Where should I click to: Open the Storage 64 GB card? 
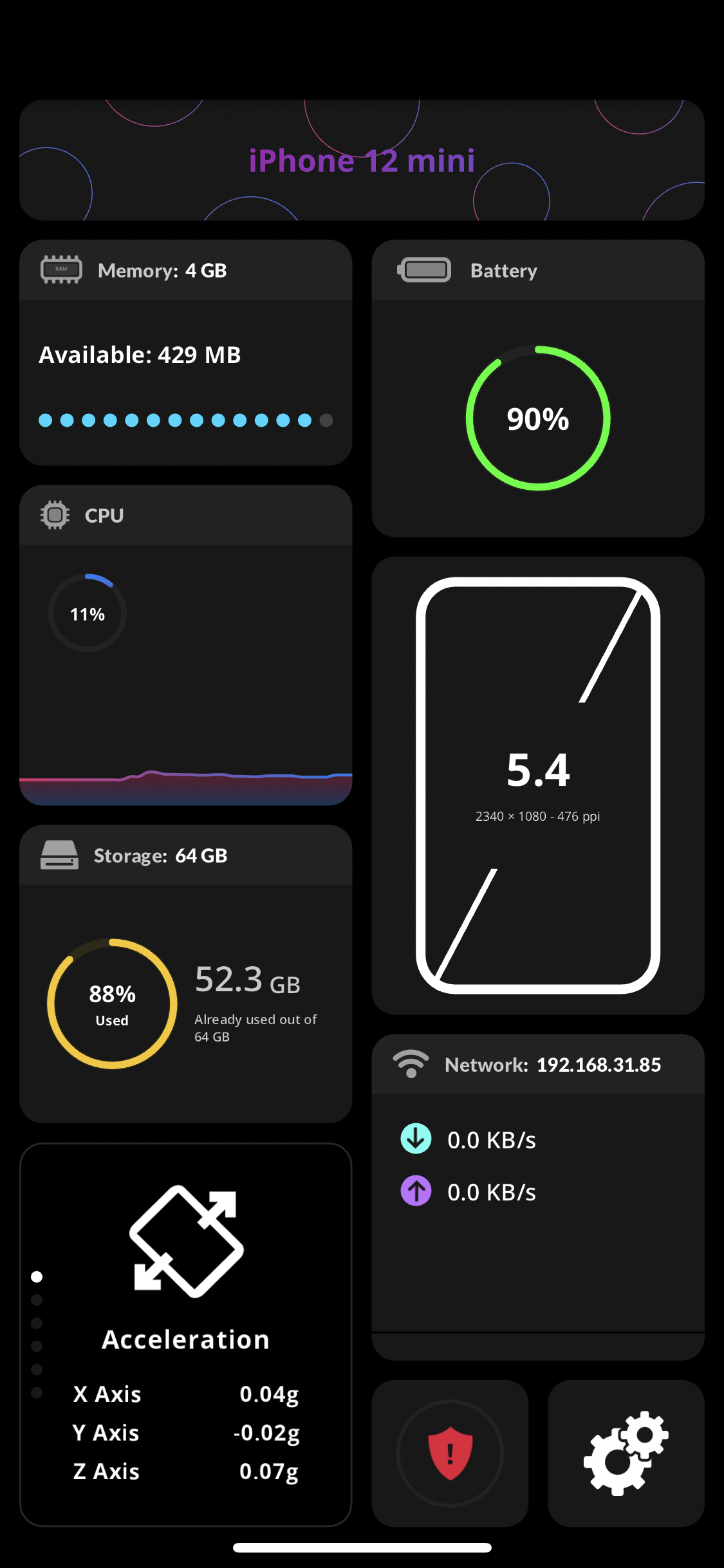185,973
